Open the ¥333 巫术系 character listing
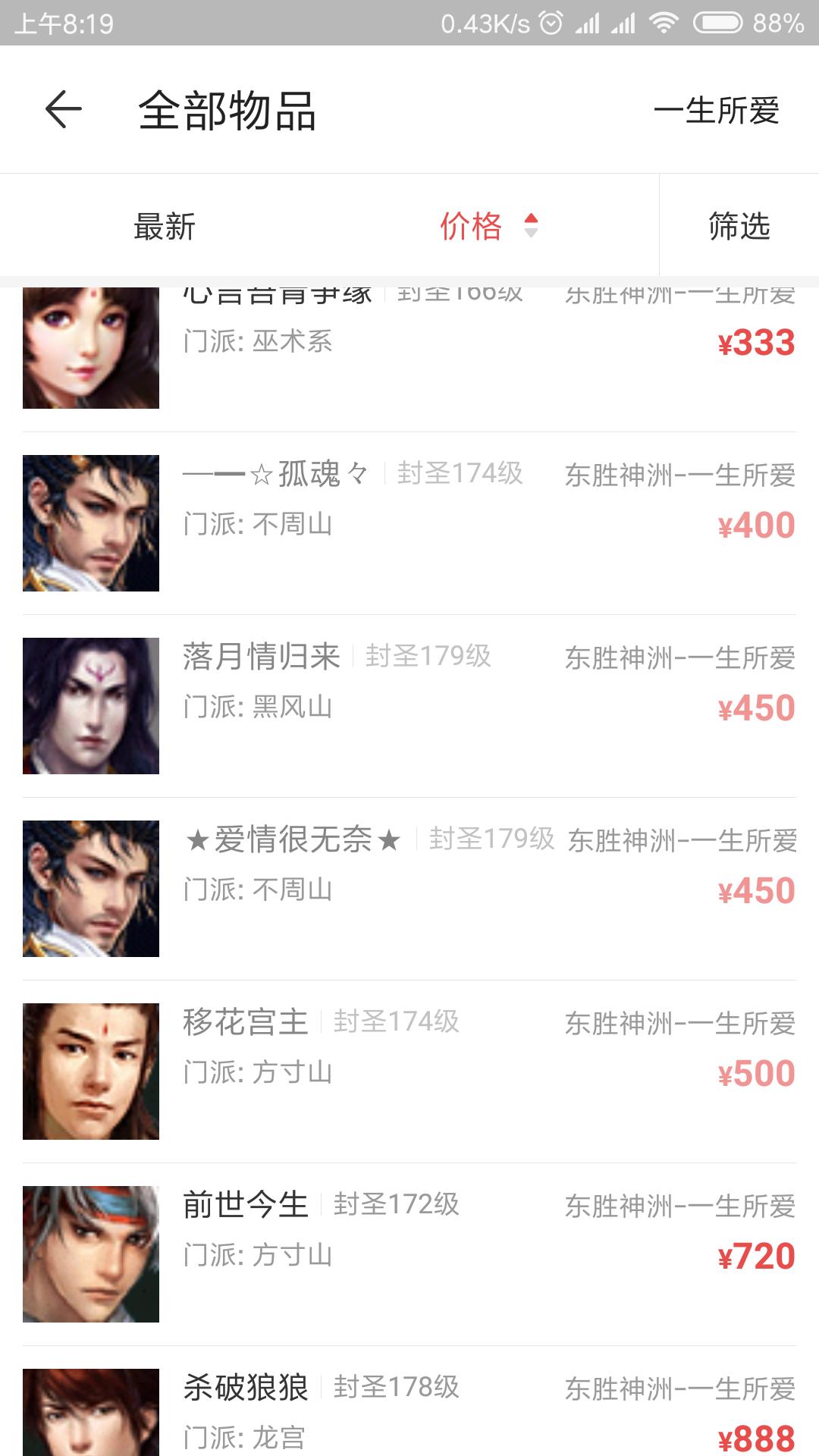Screen dimensions: 819x1456 point(409,349)
